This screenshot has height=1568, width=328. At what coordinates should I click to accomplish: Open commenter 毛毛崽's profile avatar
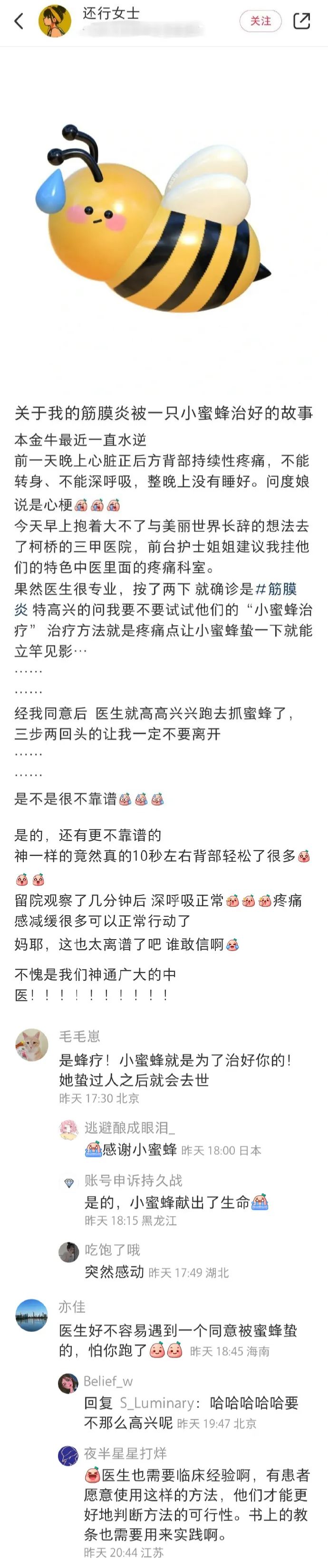click(32, 1045)
